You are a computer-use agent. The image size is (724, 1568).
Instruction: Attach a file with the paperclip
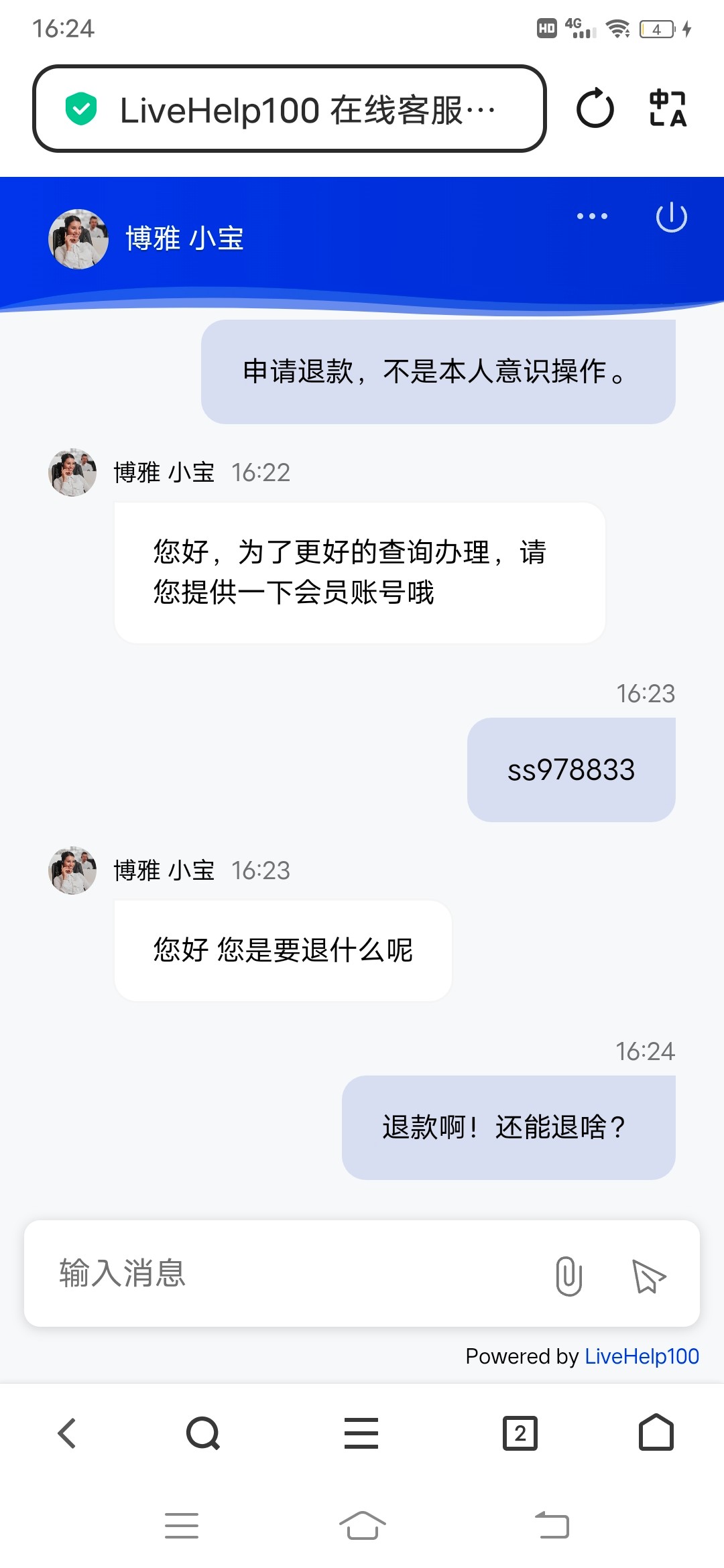[568, 1275]
